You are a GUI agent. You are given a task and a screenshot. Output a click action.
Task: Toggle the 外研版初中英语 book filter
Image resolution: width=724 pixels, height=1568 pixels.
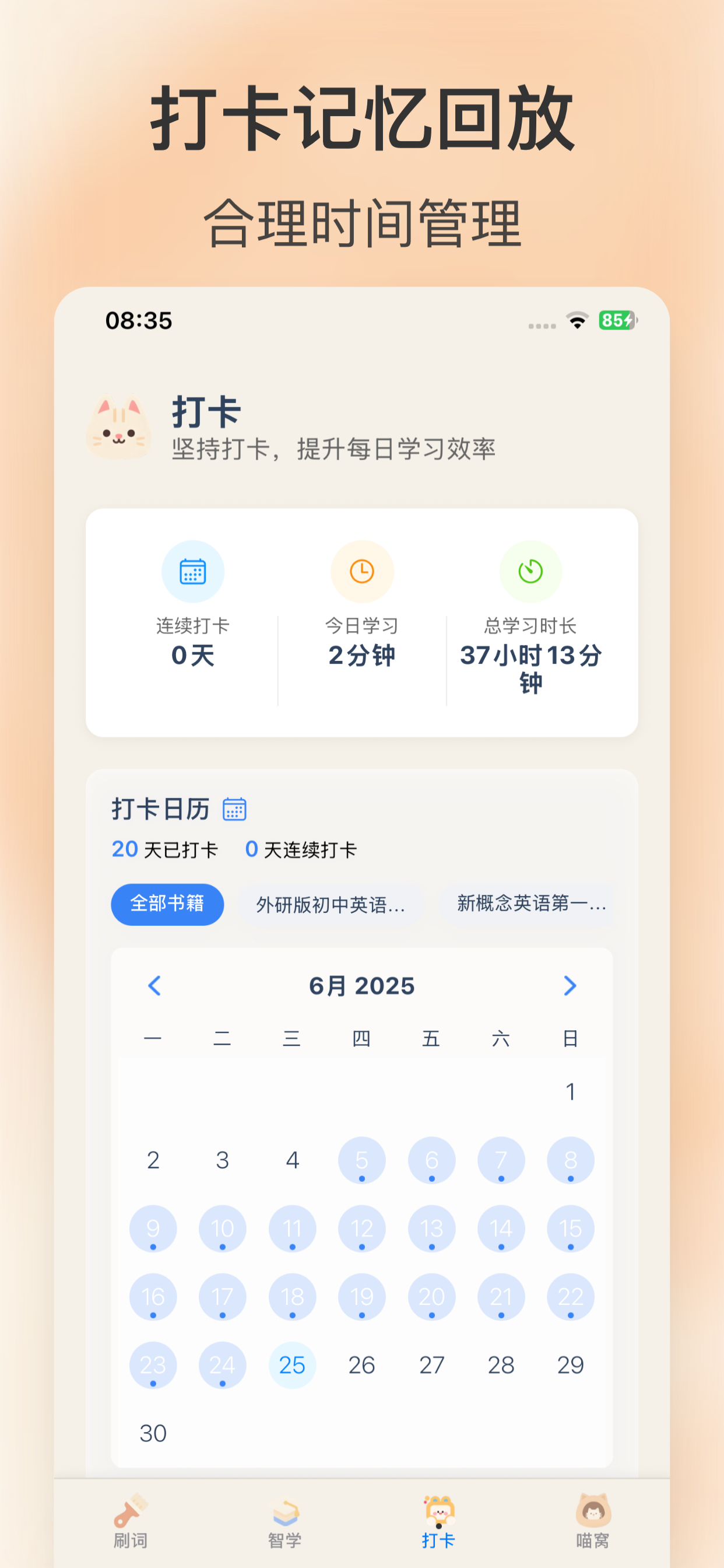[332, 905]
